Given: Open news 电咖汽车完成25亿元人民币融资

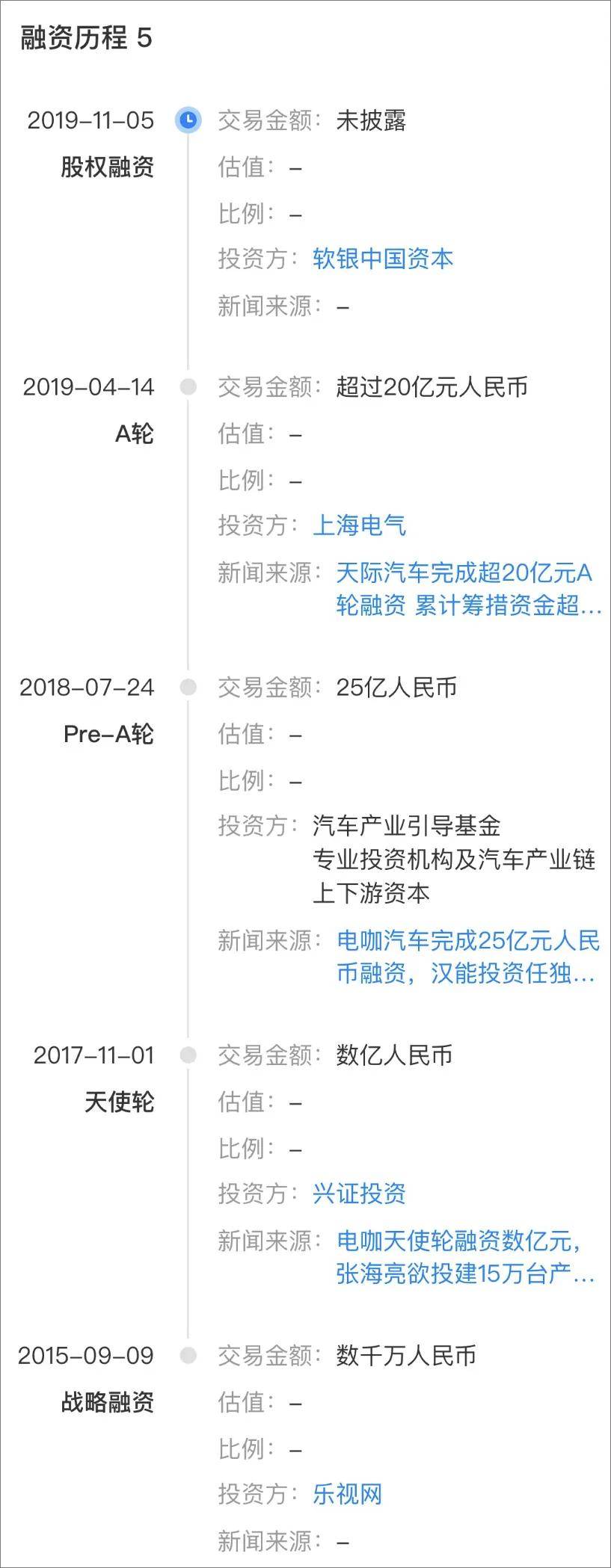Looking at the screenshot, I should [467, 957].
